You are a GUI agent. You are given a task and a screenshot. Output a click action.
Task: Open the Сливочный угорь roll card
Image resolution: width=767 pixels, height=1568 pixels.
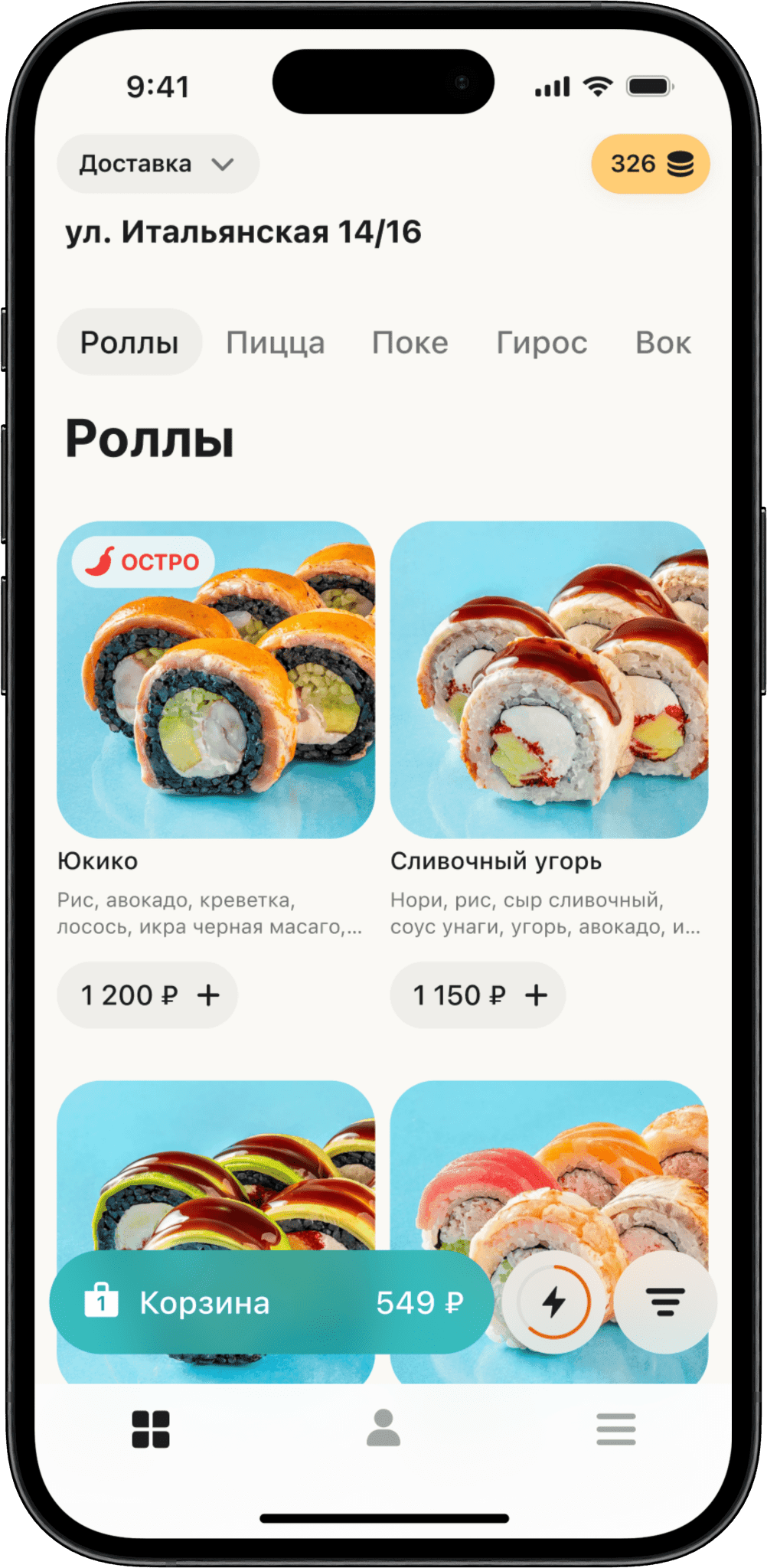[549, 680]
